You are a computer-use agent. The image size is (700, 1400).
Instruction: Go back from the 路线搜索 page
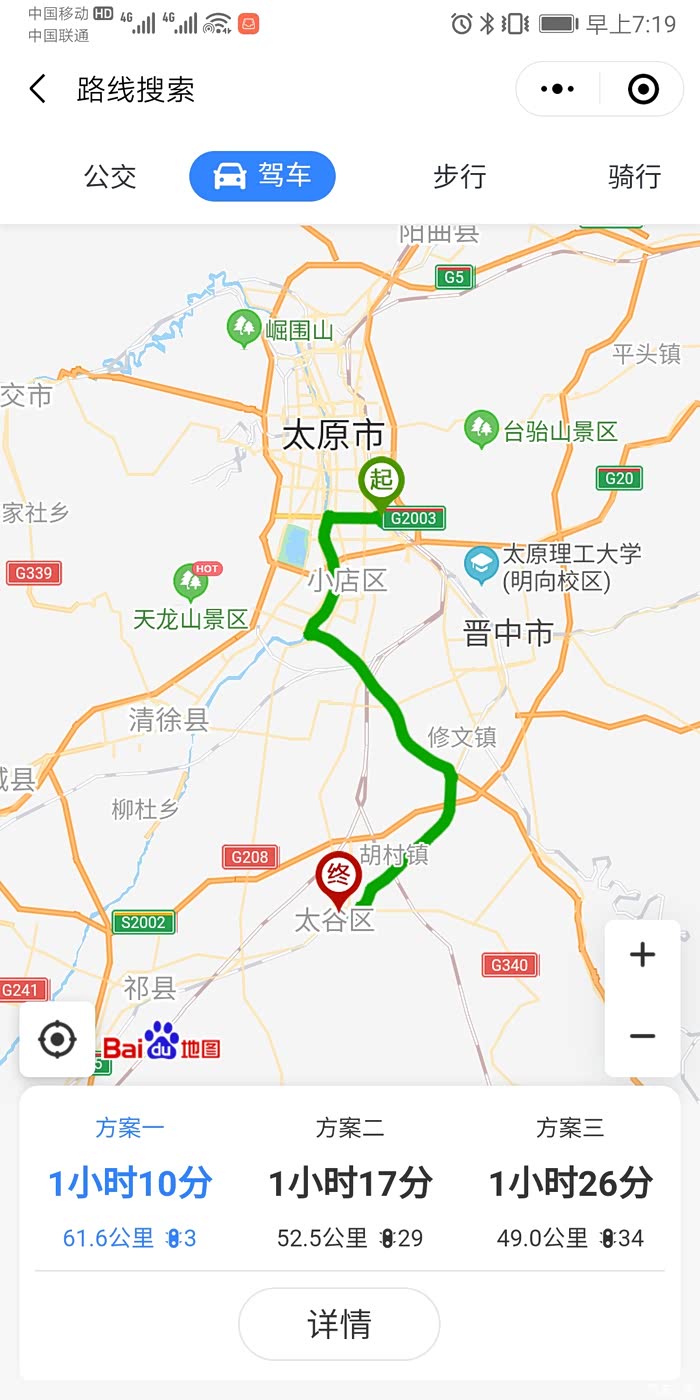point(37,90)
